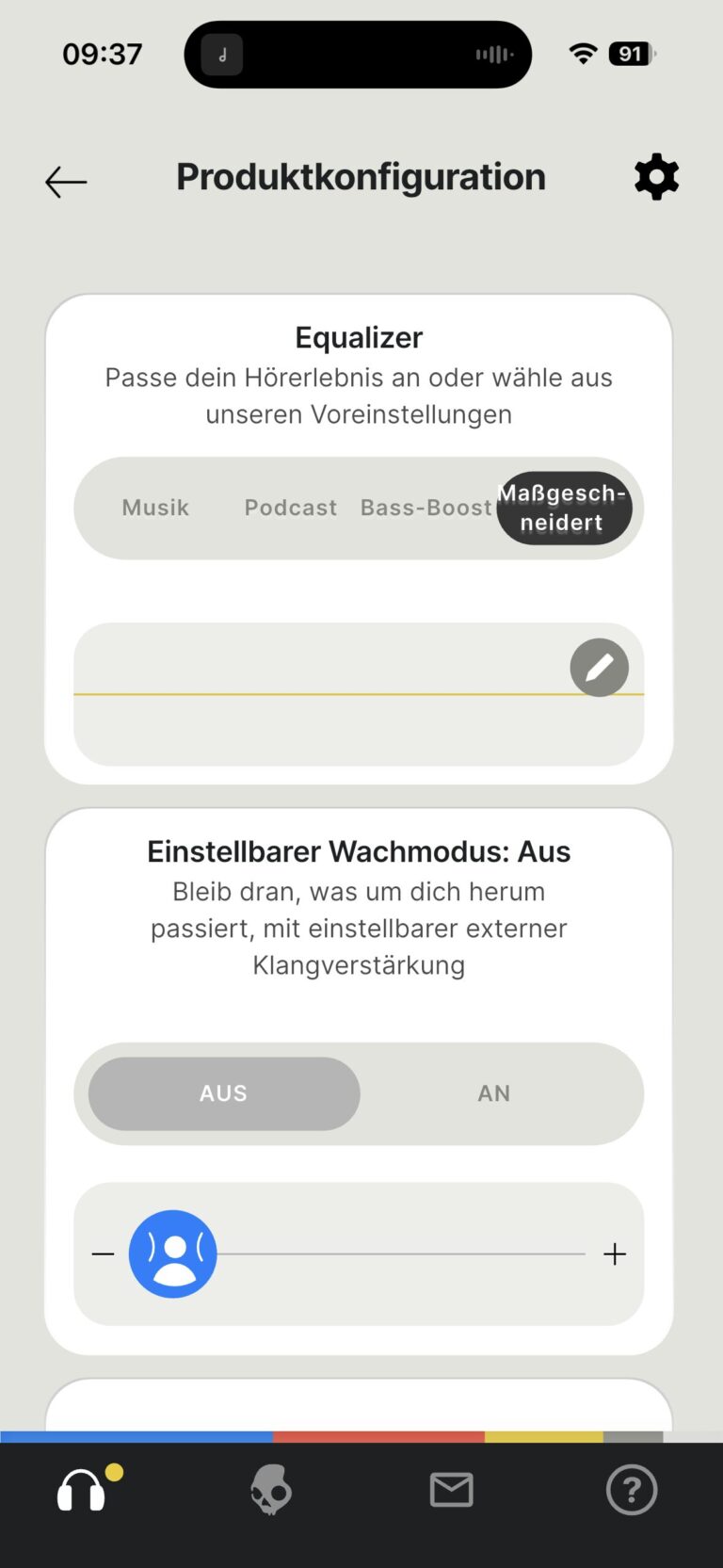Image resolution: width=723 pixels, height=1568 pixels.
Task: Select the Maßgeschneidert equalizer preset
Action: pos(564,509)
